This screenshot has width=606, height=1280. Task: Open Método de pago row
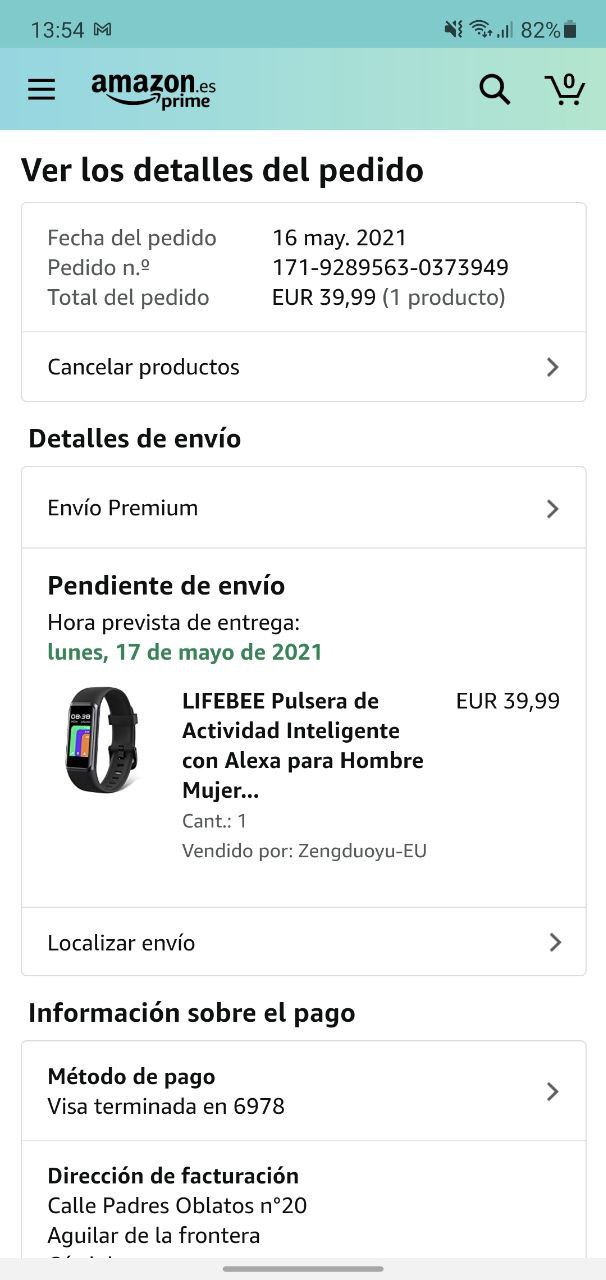click(303, 1091)
